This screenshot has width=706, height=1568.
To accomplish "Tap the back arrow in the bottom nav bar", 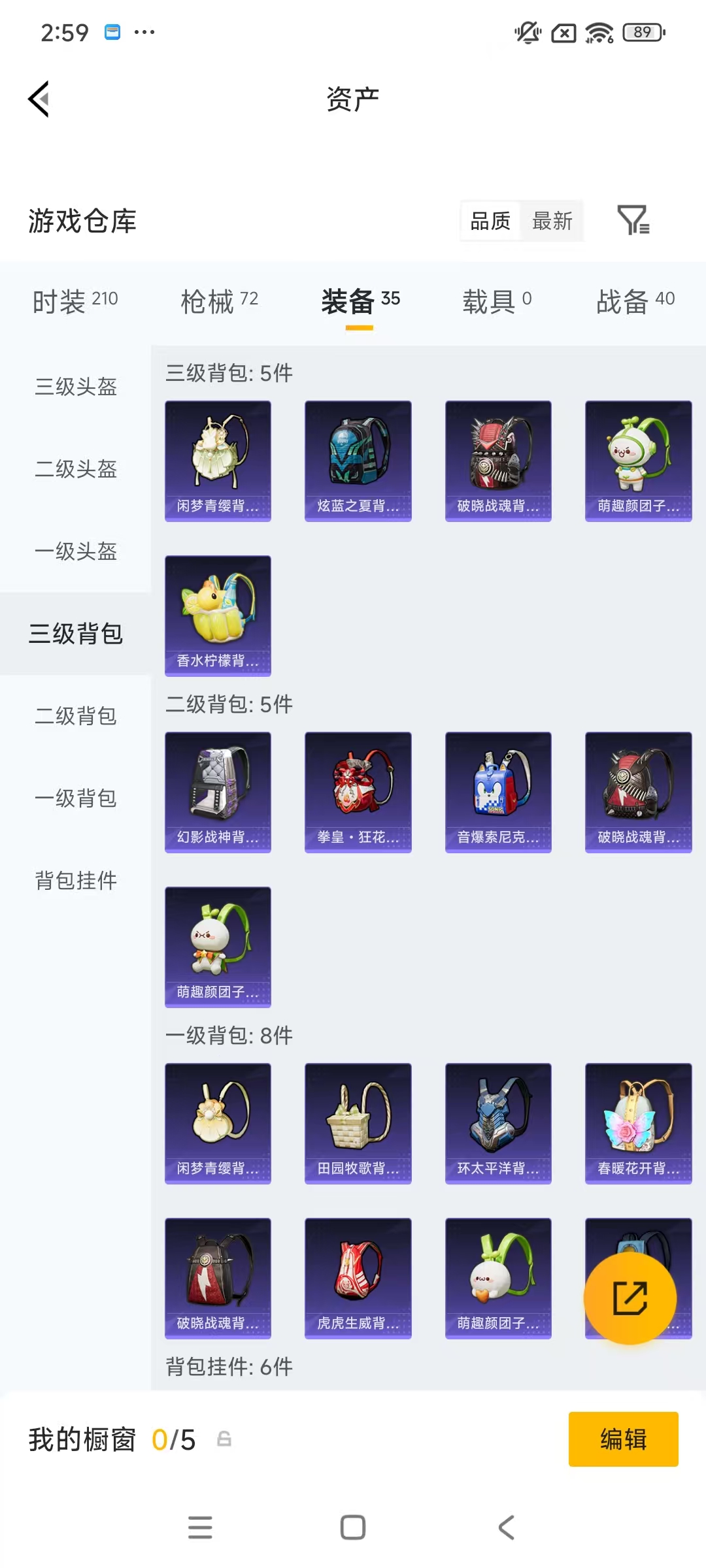I will 505,1527.
